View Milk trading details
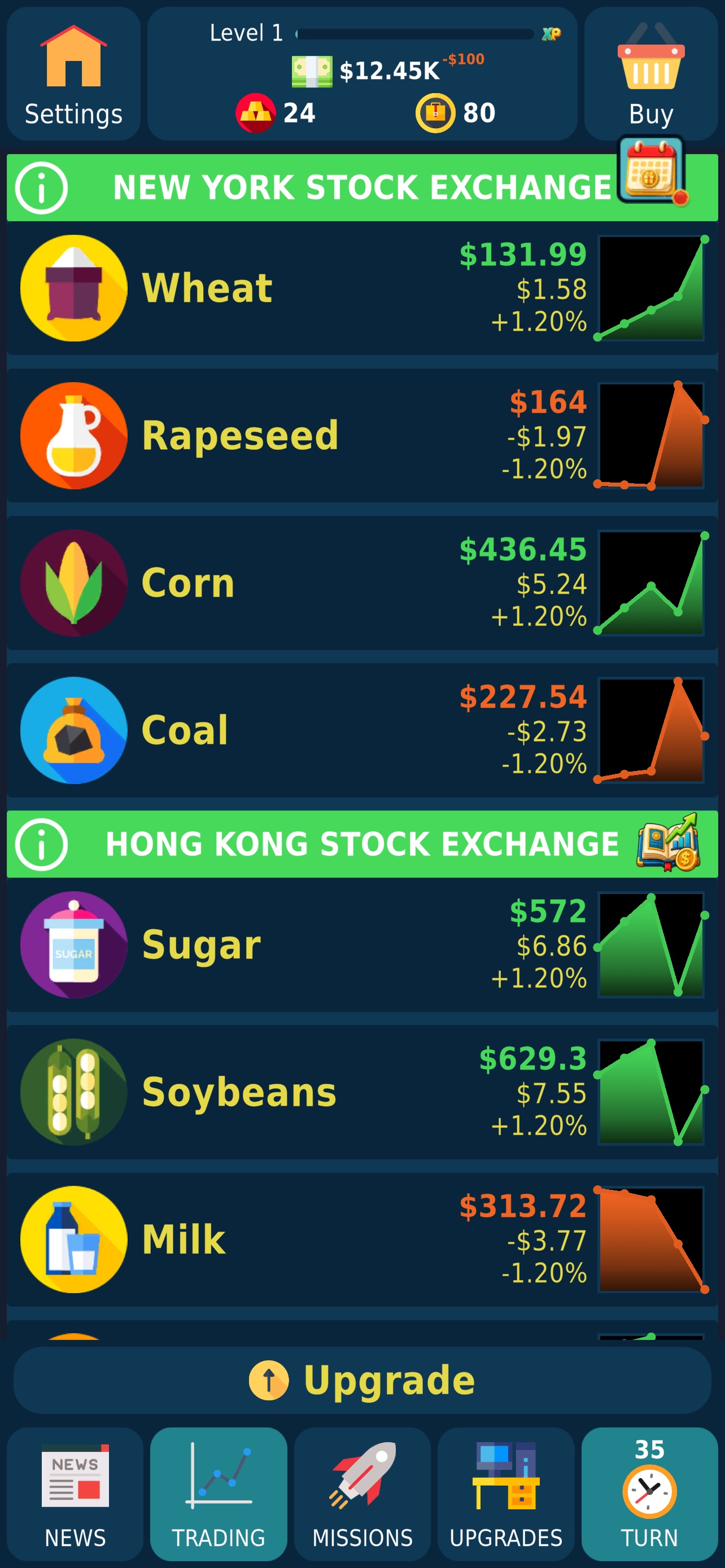Image resolution: width=725 pixels, height=1568 pixels. tap(362, 1239)
